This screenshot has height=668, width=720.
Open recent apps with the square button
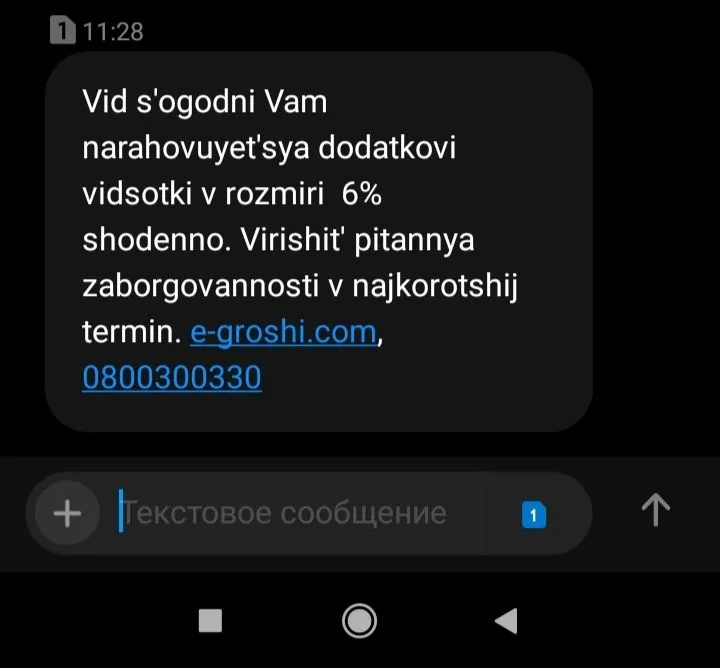210,621
